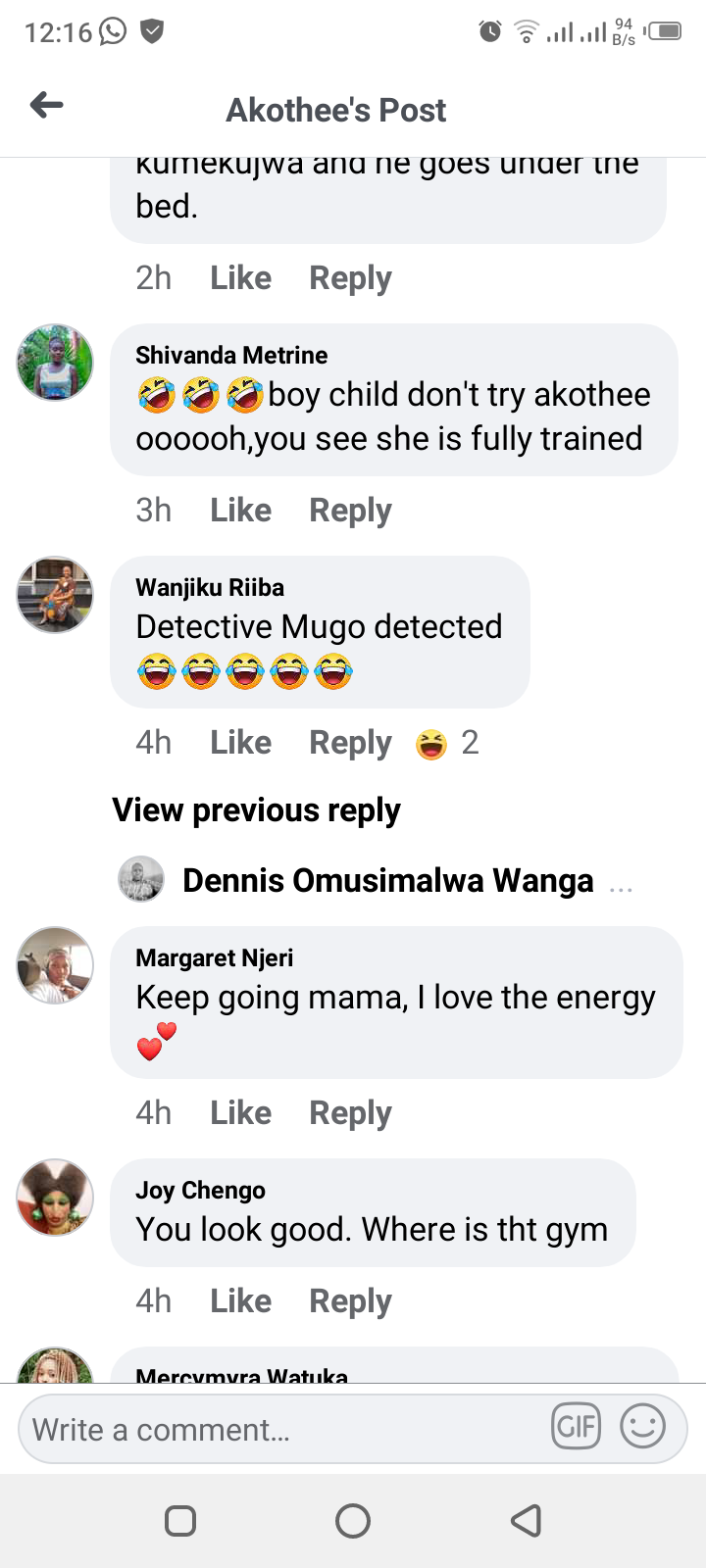Open the GIF picker
706x1568 pixels.
tap(577, 1426)
